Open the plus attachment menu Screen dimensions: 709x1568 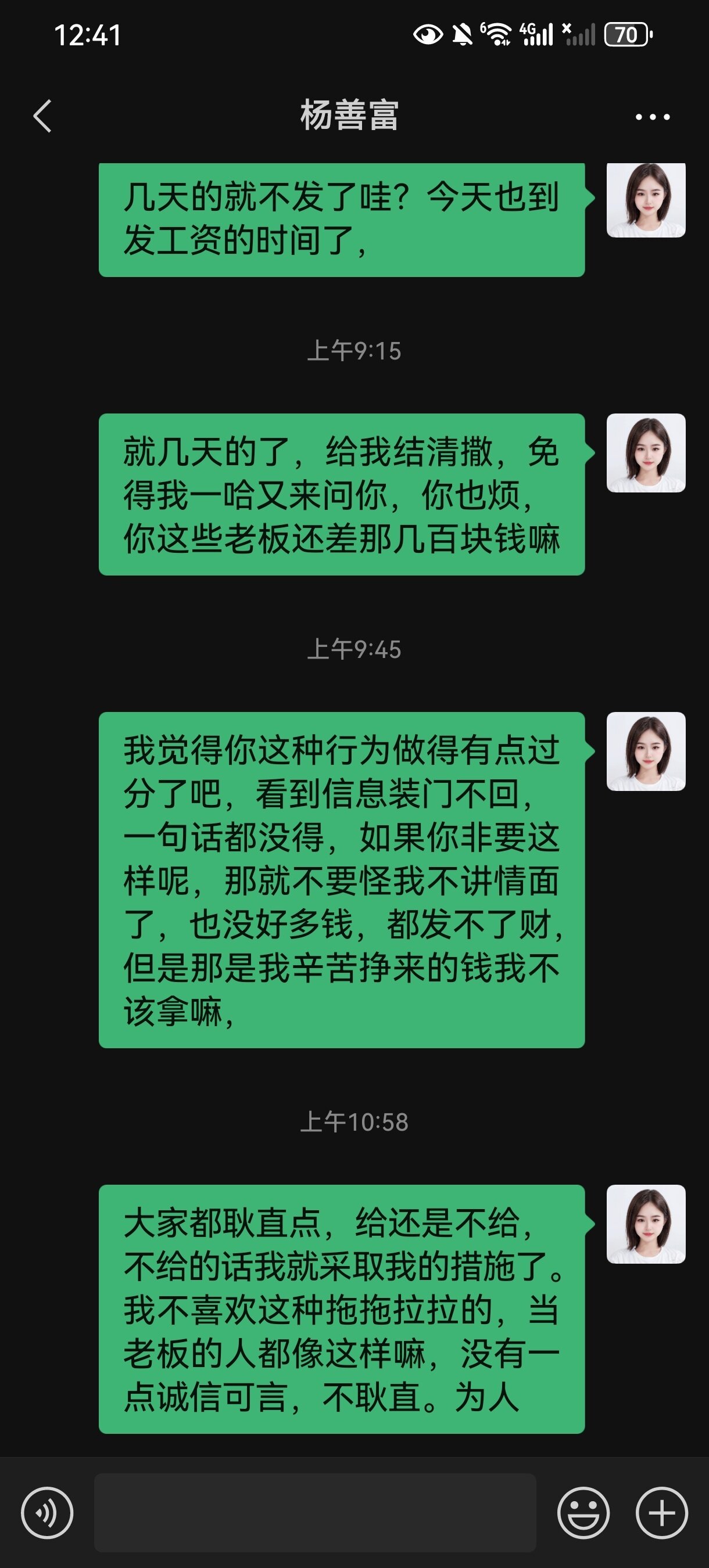coord(661,1512)
